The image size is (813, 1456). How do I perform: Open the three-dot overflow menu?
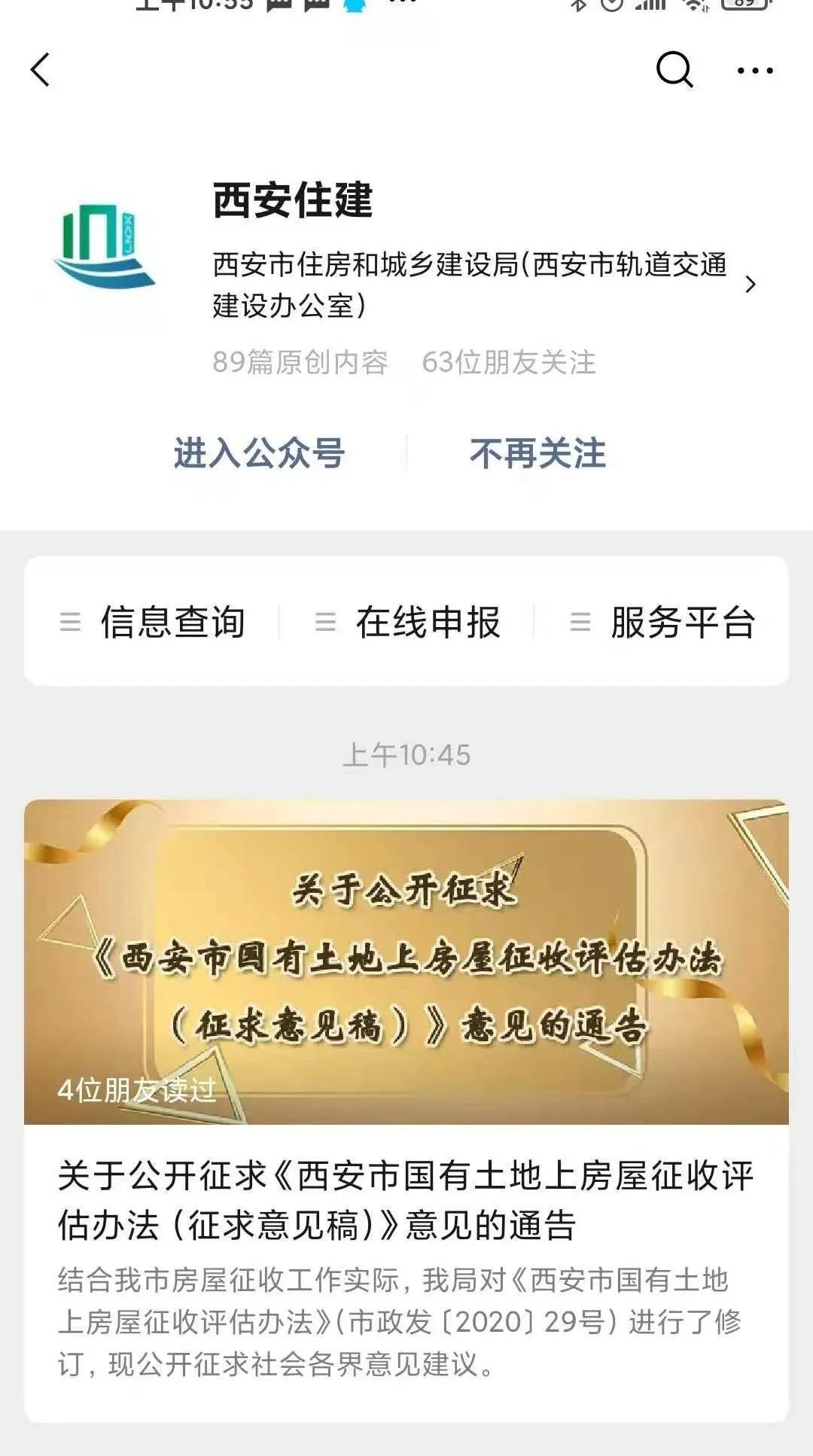[x=754, y=71]
